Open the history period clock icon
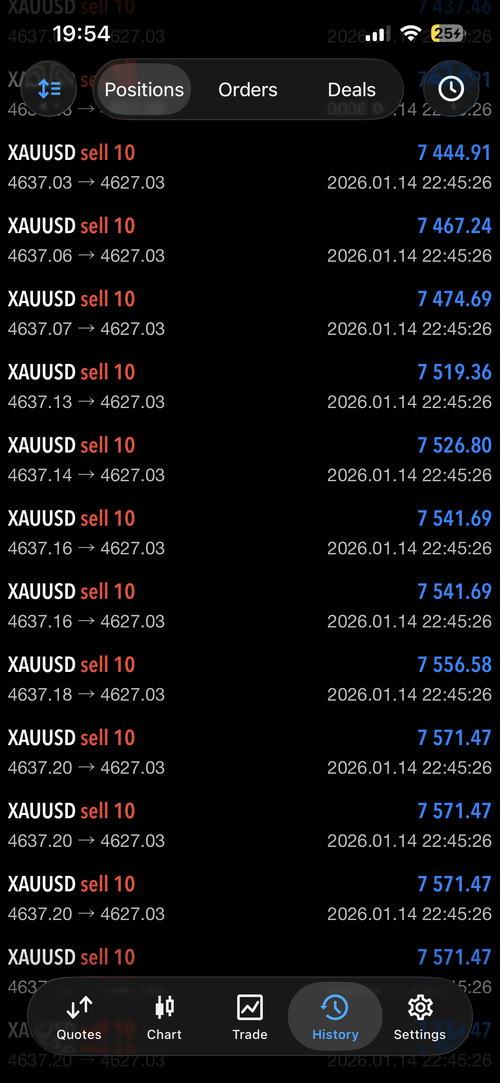Viewport: 500px width, 1083px height. (451, 89)
